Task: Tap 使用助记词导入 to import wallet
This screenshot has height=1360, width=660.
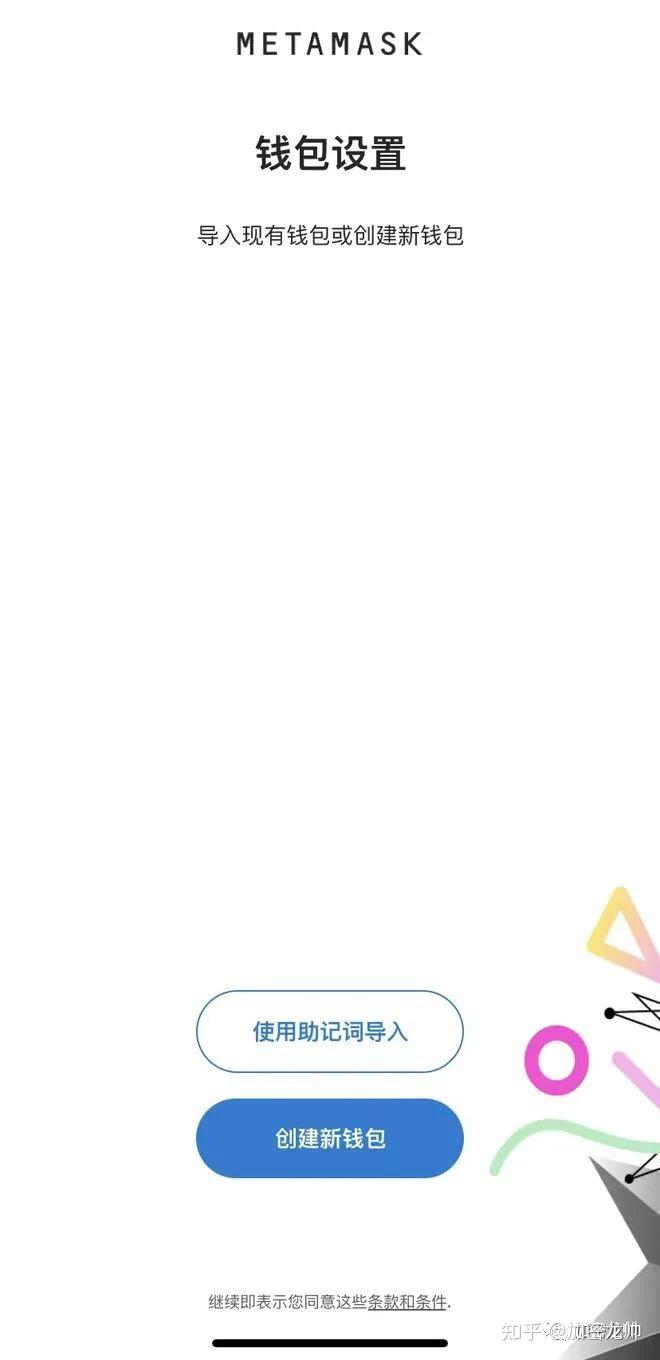Action: pos(330,1031)
